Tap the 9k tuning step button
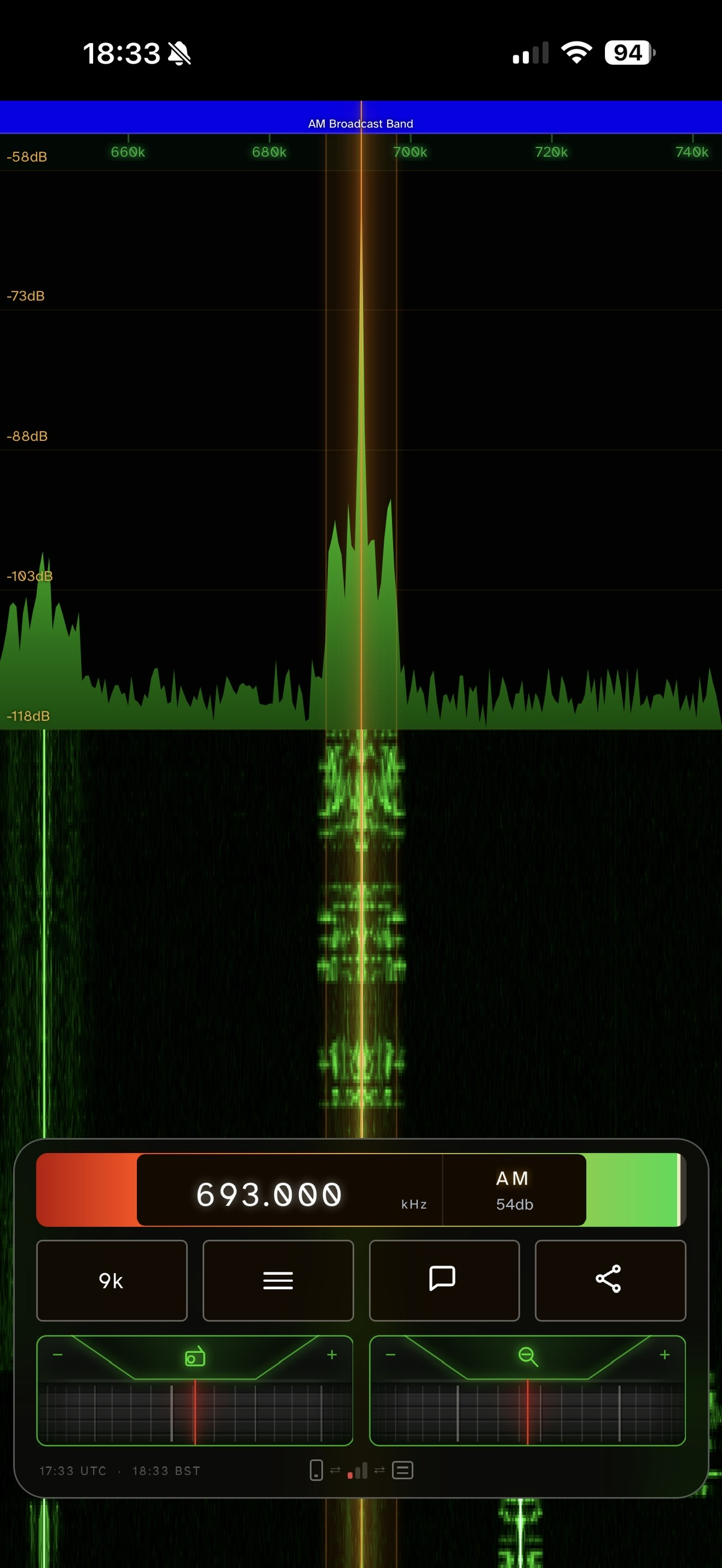Image resolution: width=722 pixels, height=1568 pixels. [x=112, y=1280]
